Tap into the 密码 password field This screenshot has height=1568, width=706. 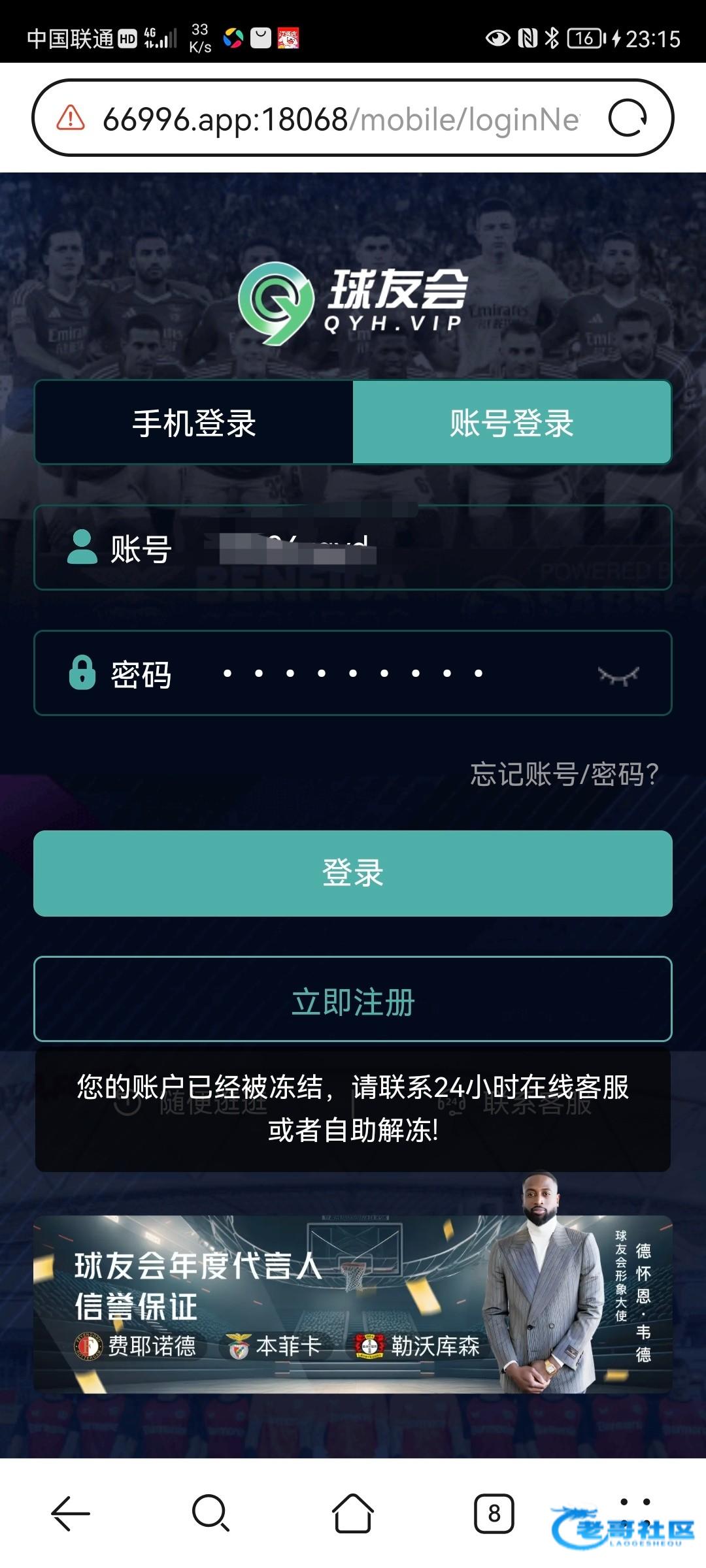392,674
